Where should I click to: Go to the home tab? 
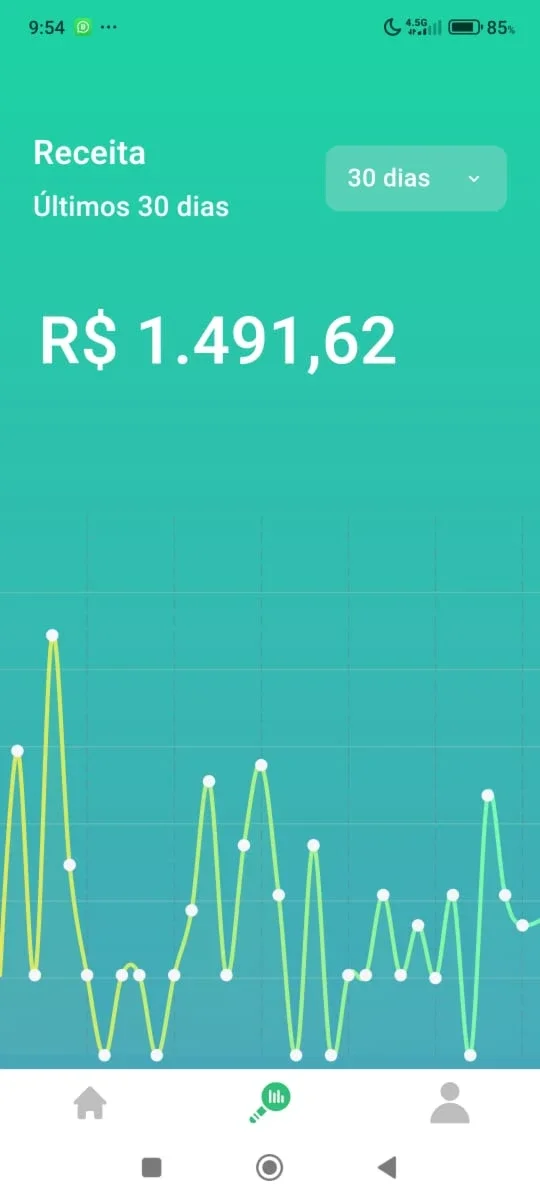point(90,1103)
